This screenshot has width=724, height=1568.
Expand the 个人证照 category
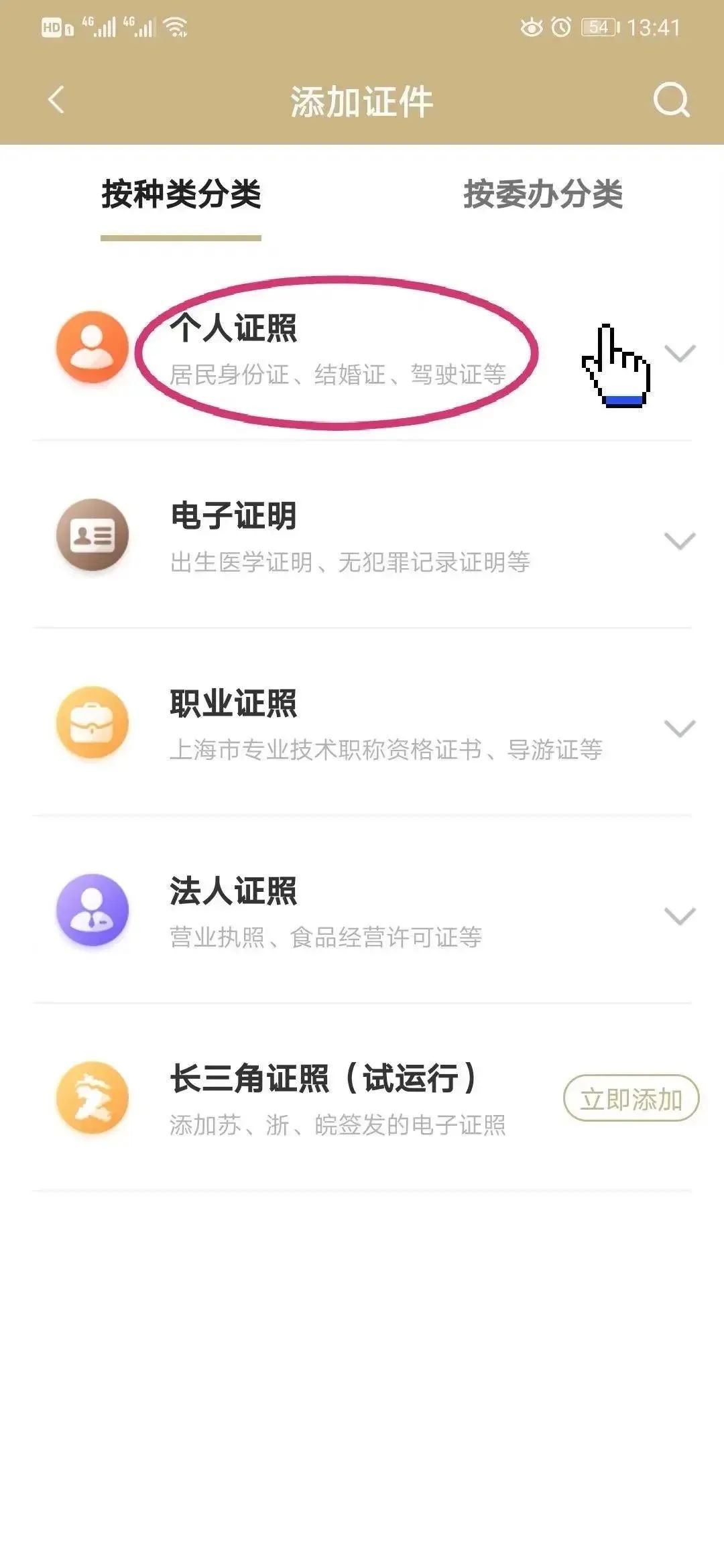679,353
